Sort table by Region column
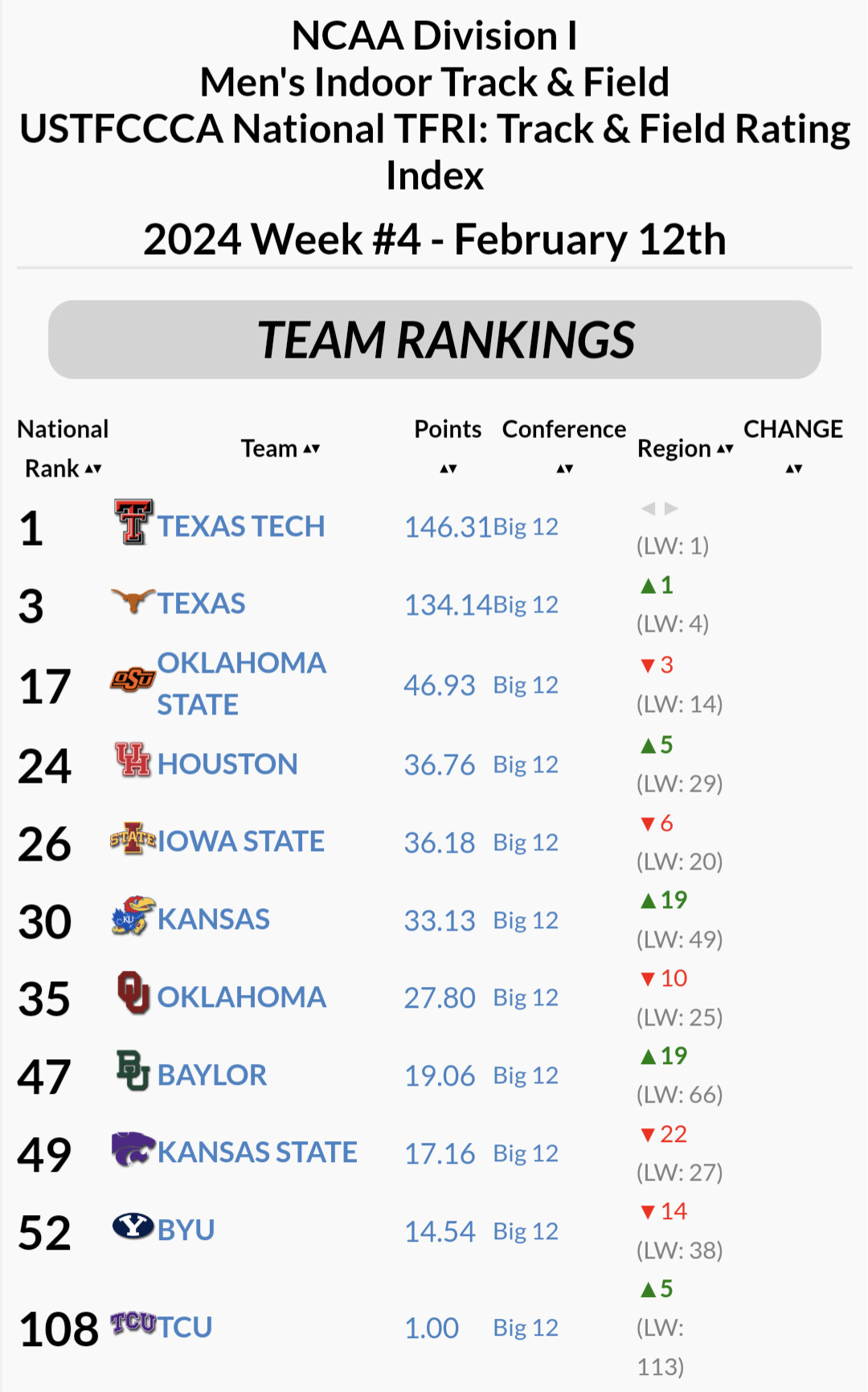The width and height of the screenshot is (868, 1392). point(686,448)
